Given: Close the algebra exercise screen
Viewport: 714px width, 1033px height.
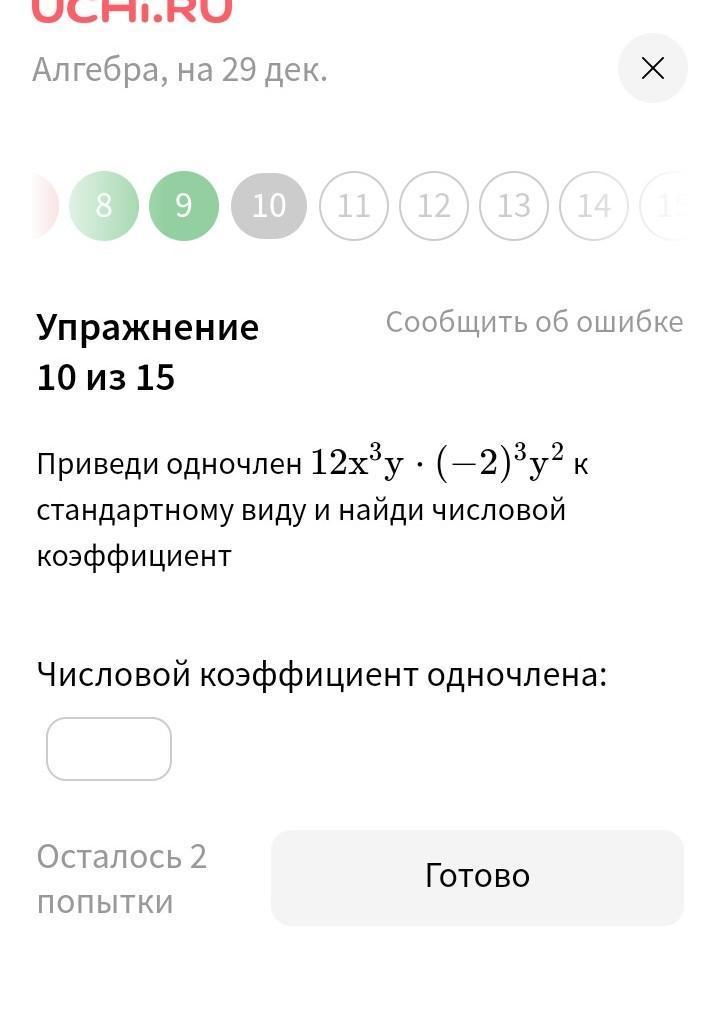Looking at the screenshot, I should [652, 68].
